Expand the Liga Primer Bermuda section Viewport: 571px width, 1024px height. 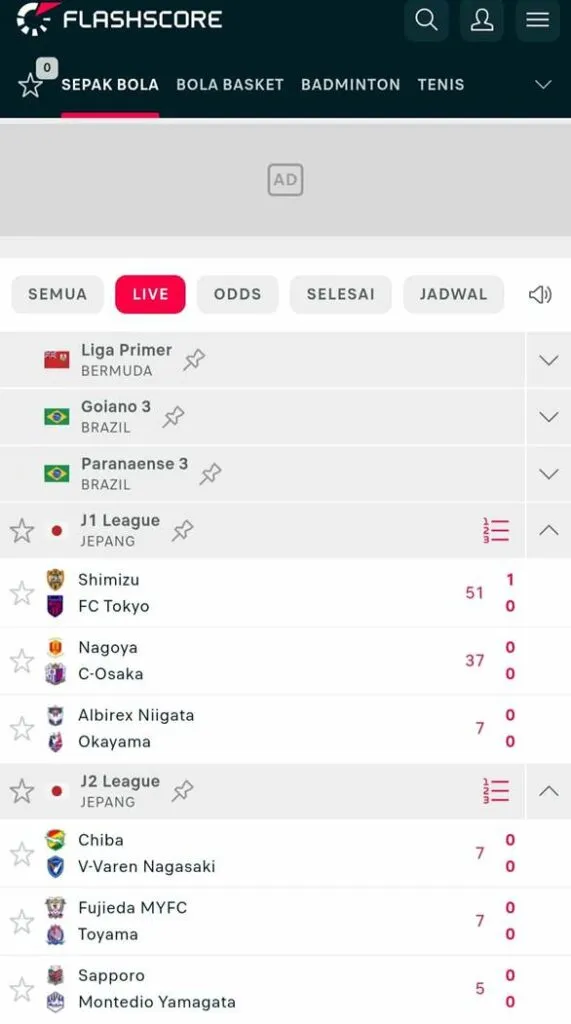(548, 360)
